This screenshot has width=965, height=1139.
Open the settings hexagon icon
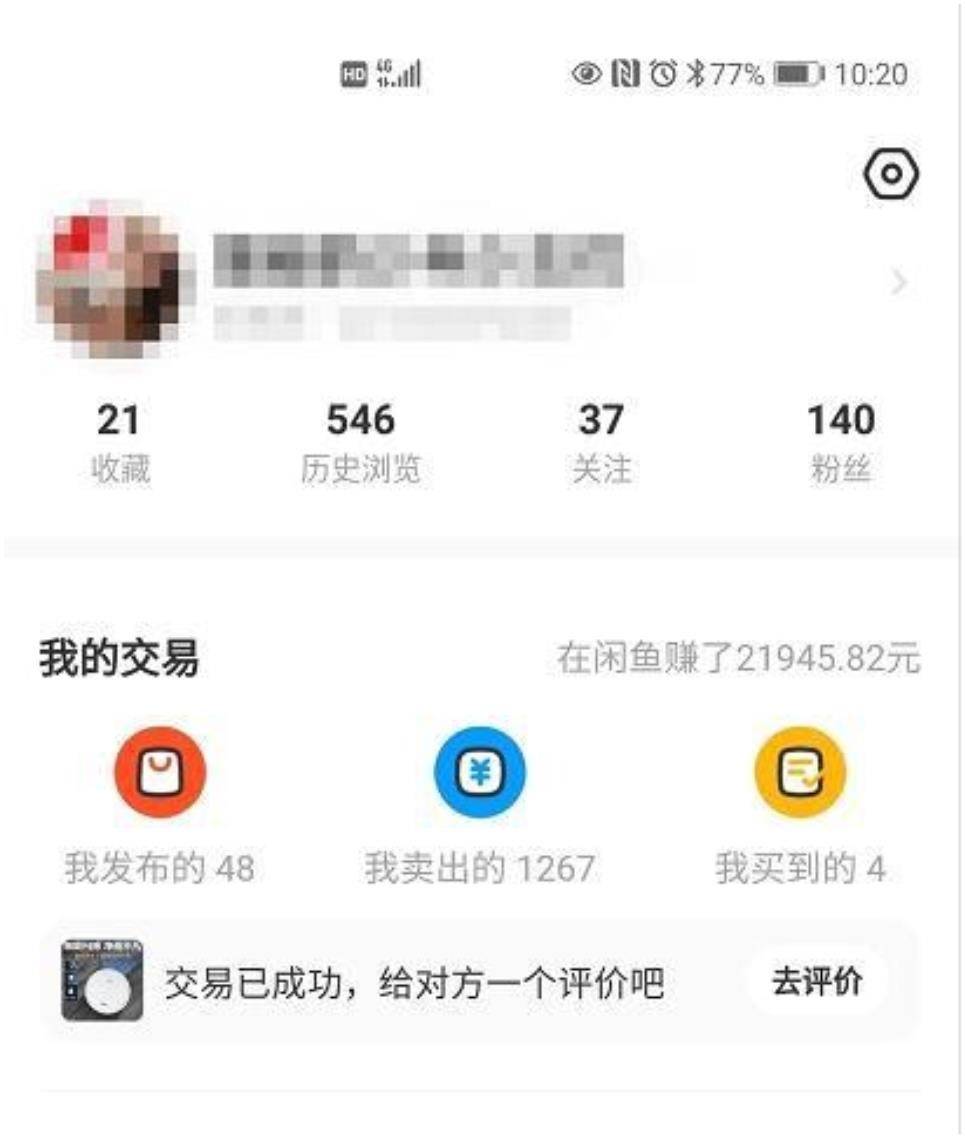tap(891, 176)
